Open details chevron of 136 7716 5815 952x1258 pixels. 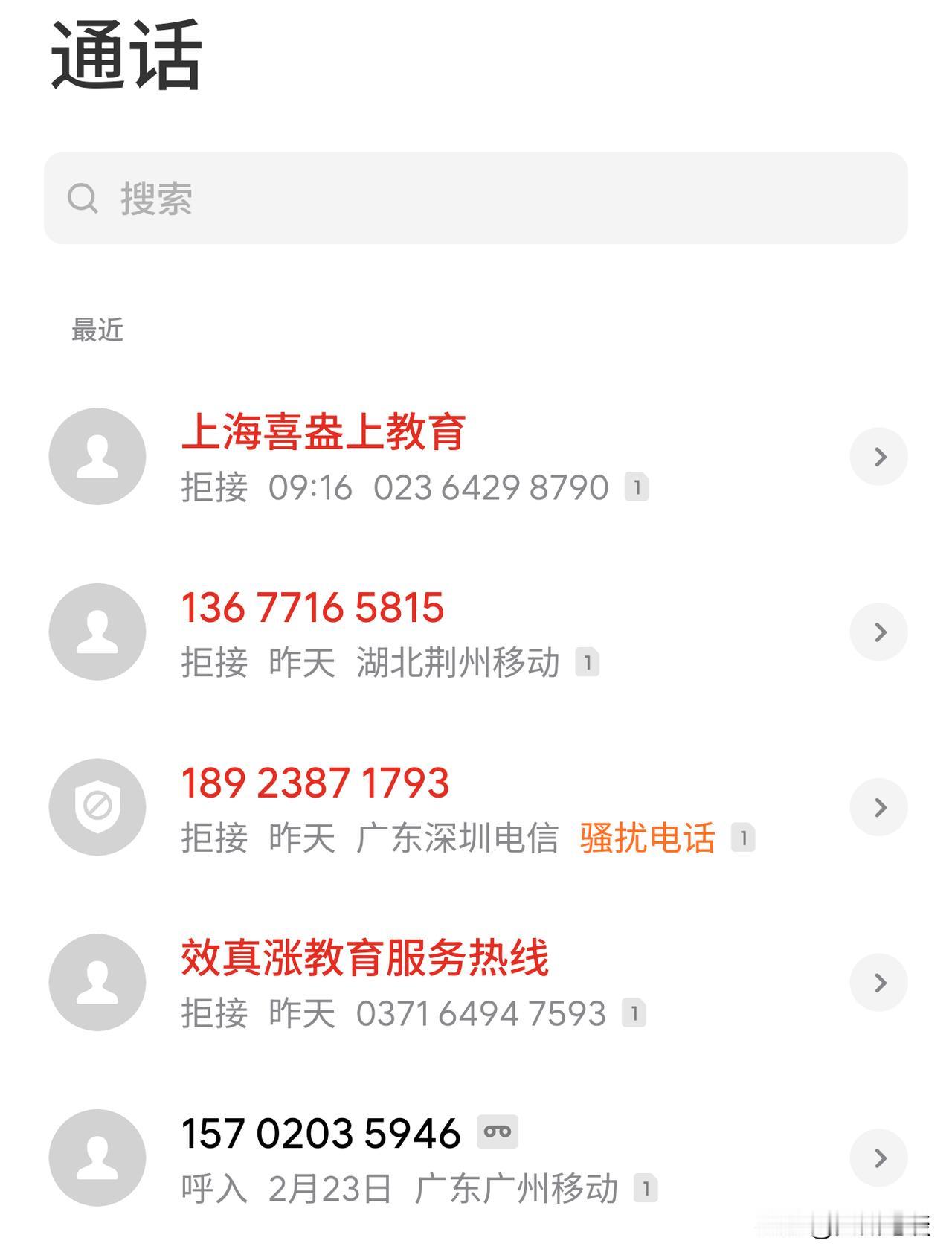(881, 632)
